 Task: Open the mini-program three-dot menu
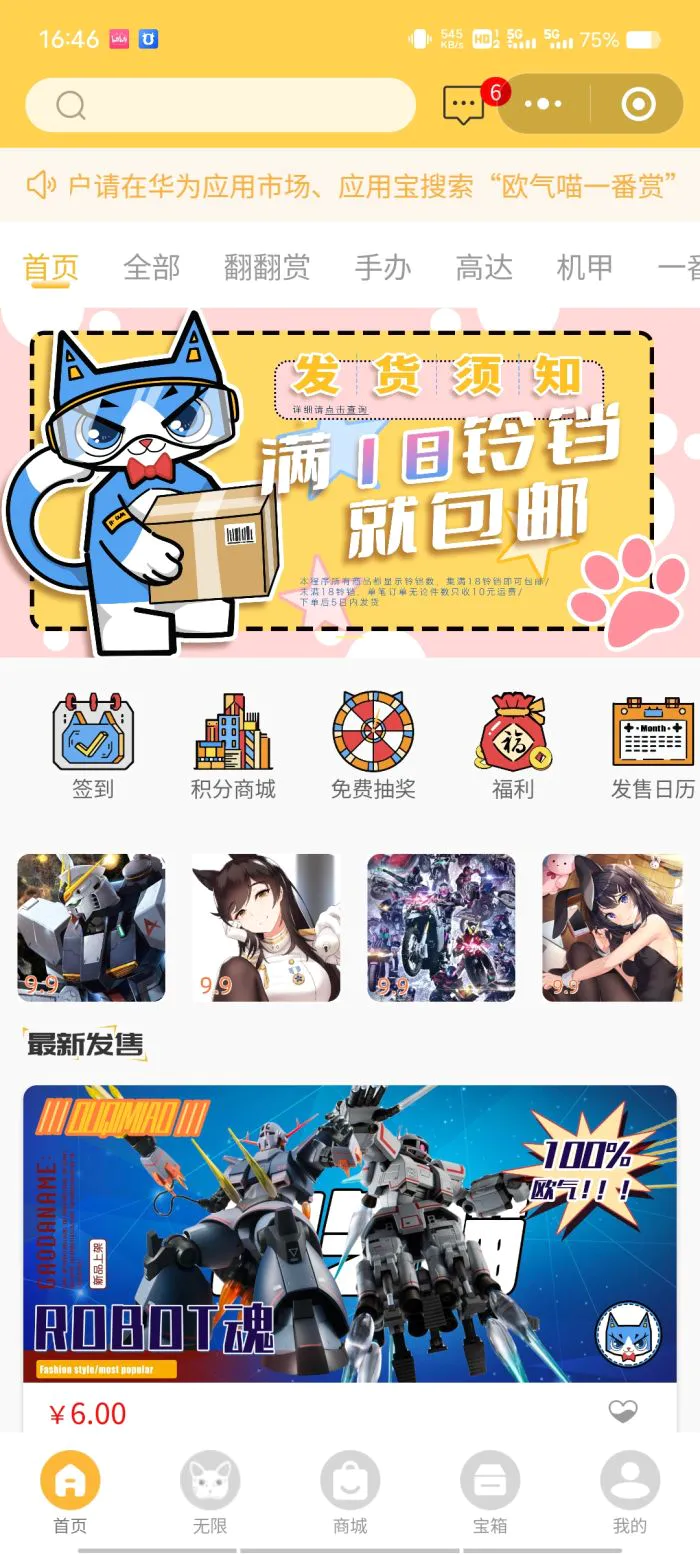pos(543,104)
